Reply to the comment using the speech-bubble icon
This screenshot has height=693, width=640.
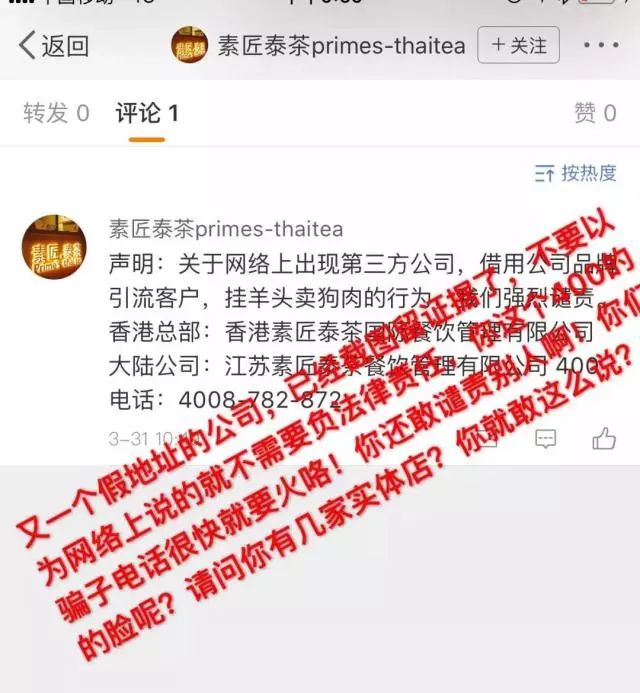point(546,438)
